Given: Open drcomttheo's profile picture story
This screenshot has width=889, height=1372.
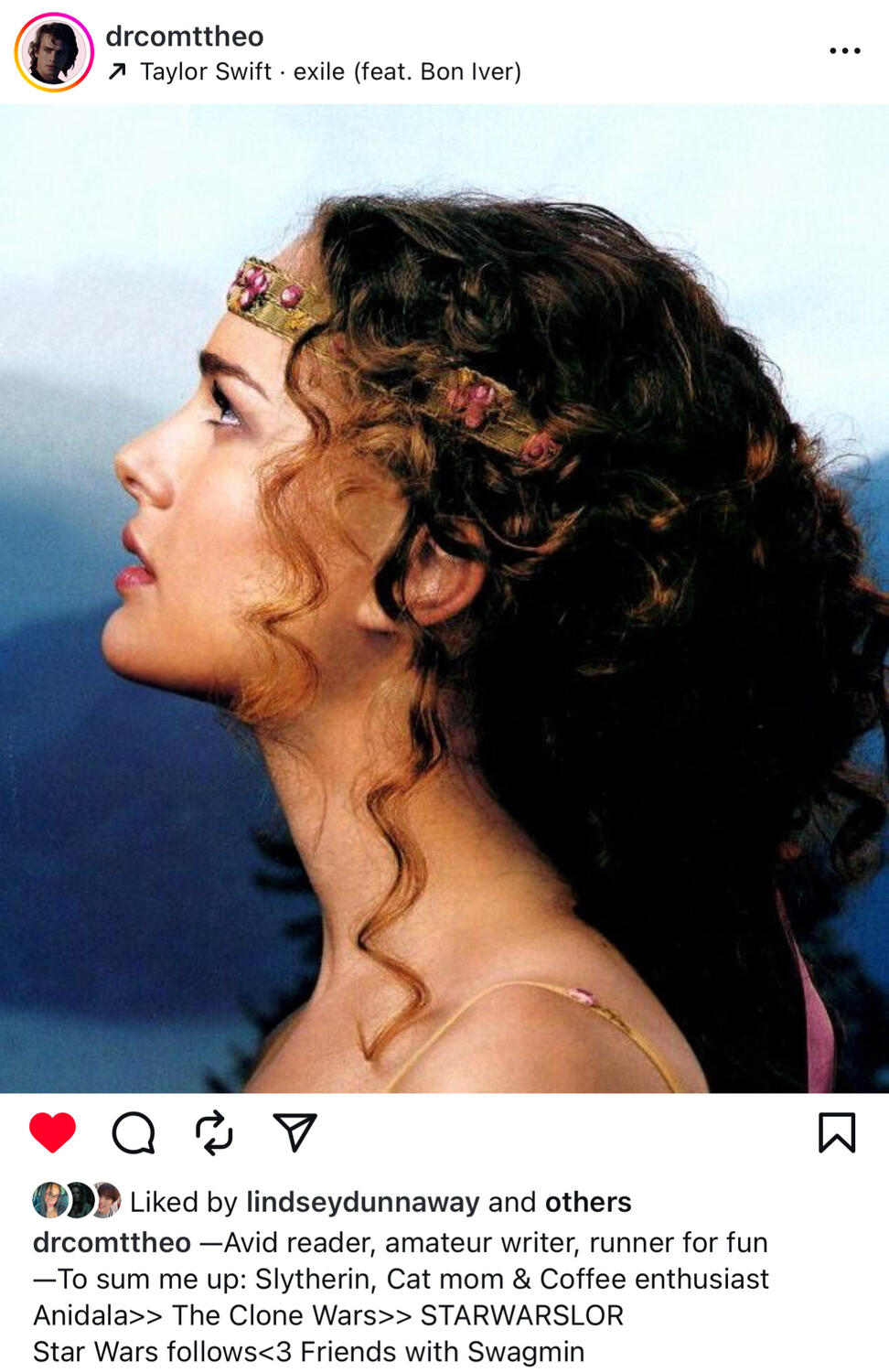Looking at the screenshot, I should 54,52.
